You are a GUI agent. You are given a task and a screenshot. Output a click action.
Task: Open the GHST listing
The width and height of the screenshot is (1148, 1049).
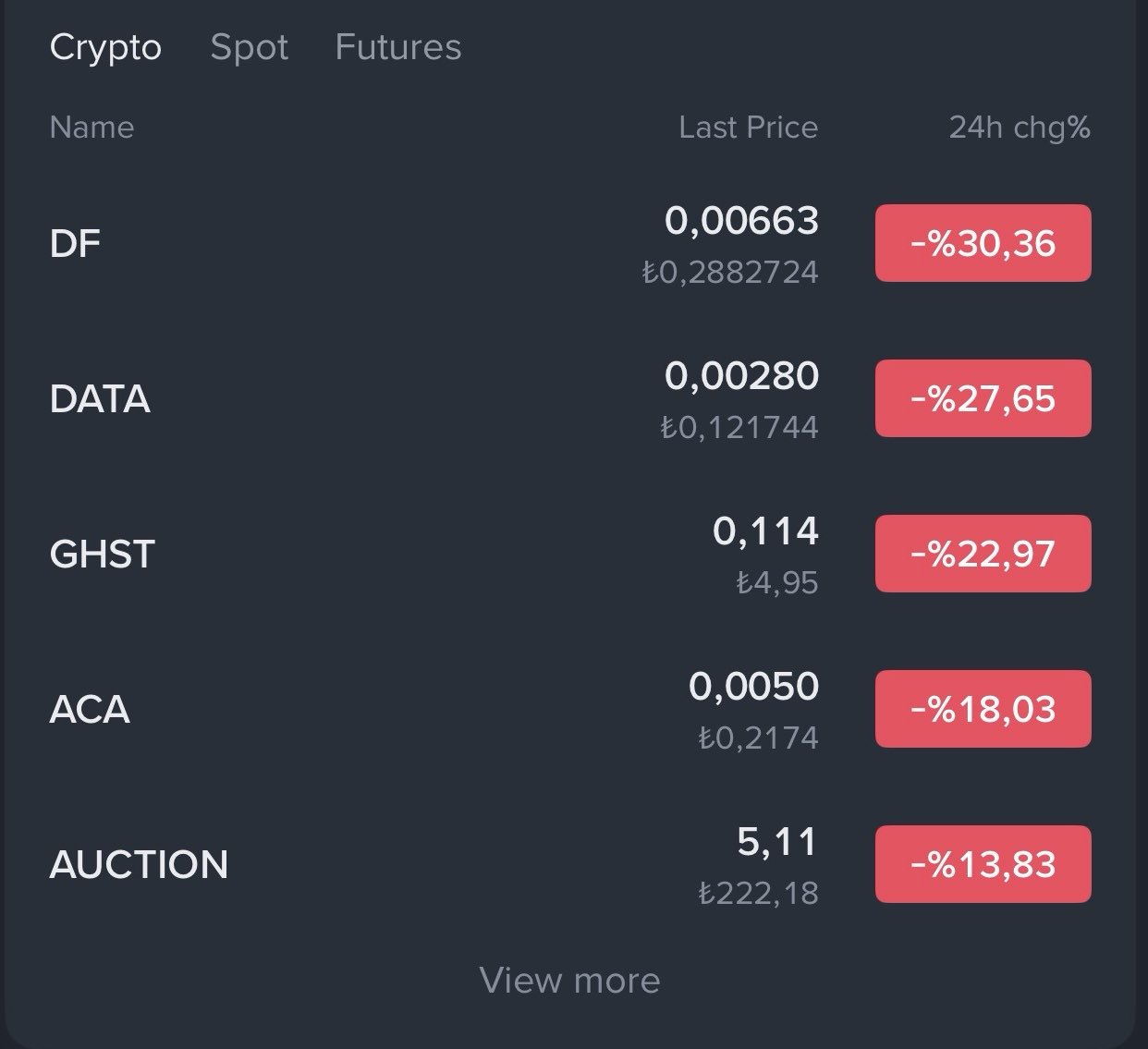(x=102, y=555)
